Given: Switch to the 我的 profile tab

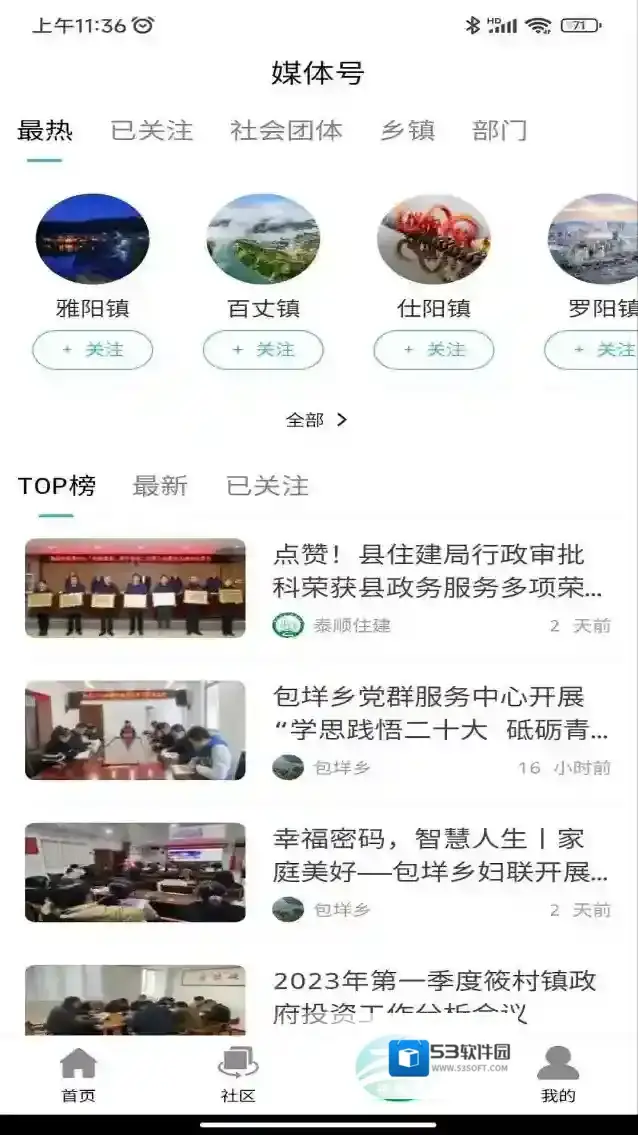Looking at the screenshot, I should (x=558, y=1075).
